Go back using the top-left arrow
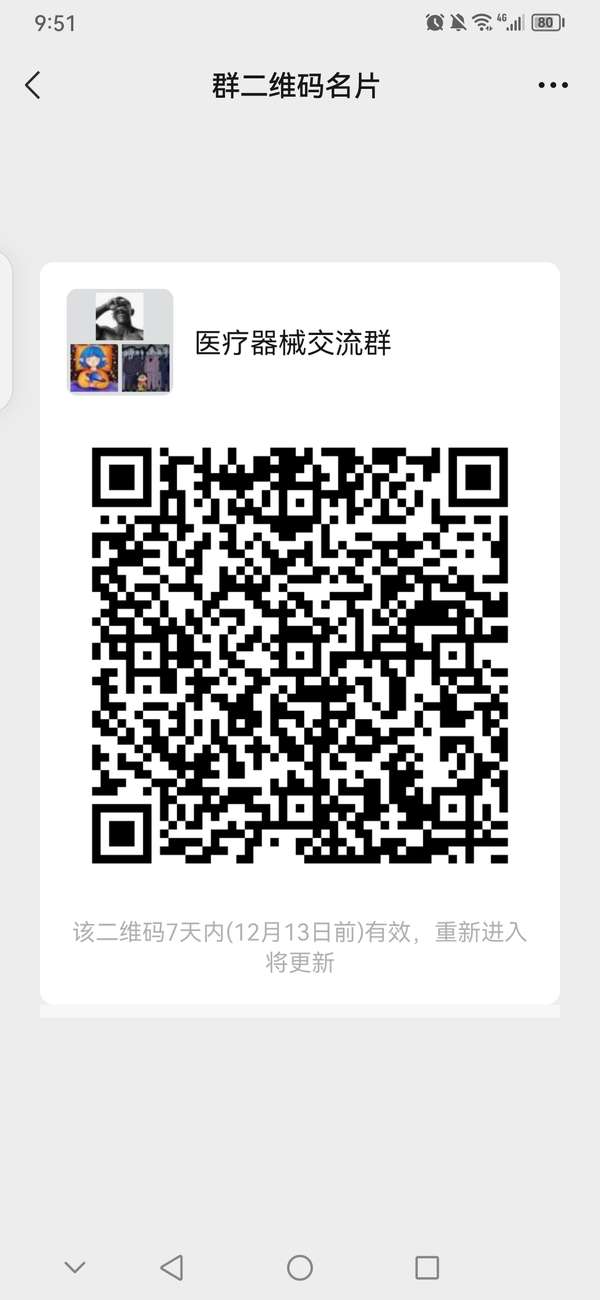The width and height of the screenshot is (600, 1300). click(x=33, y=86)
